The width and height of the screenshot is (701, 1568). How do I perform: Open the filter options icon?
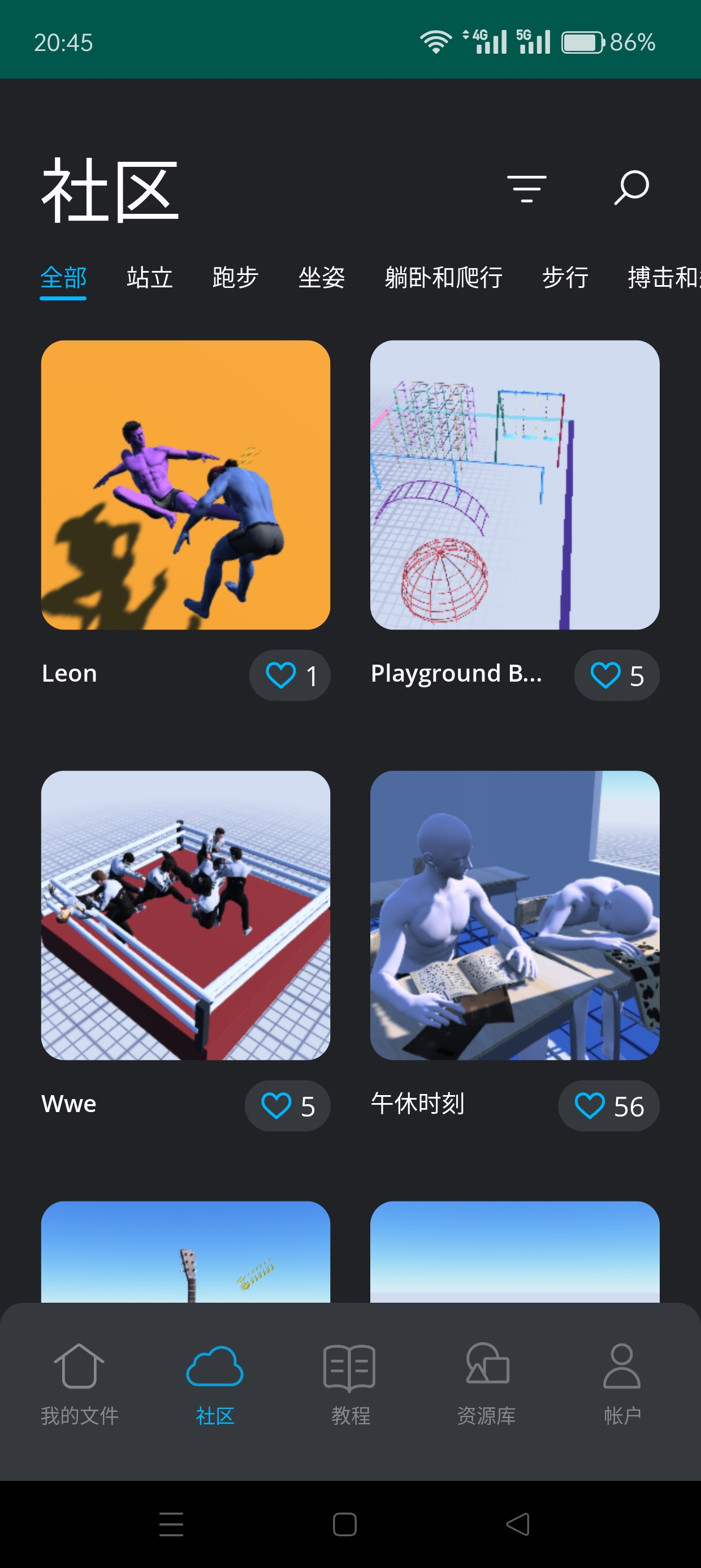(x=526, y=188)
